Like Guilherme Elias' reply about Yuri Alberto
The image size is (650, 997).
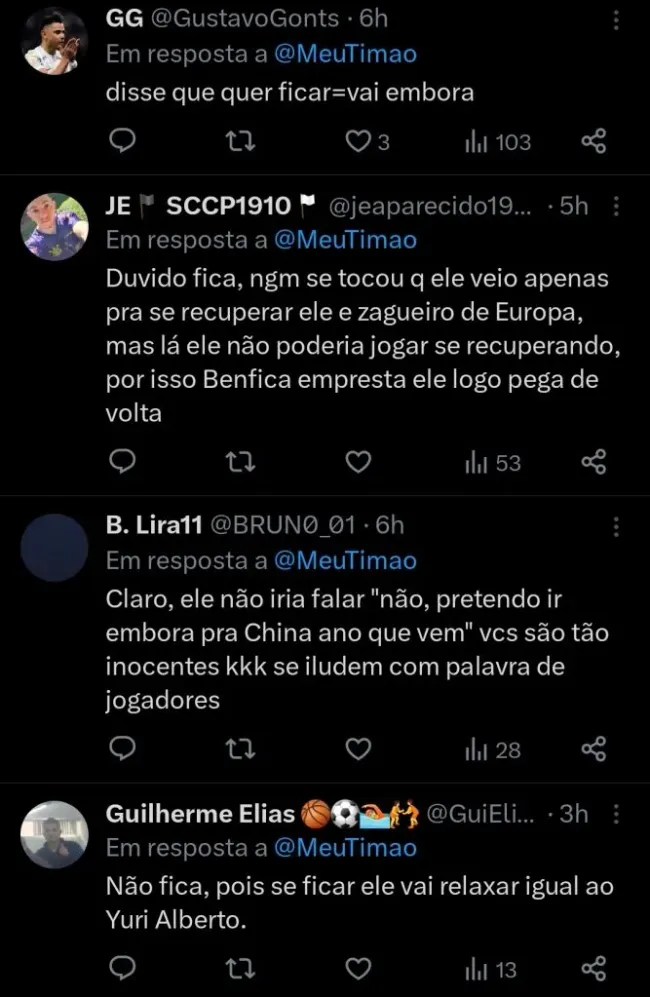(358, 968)
